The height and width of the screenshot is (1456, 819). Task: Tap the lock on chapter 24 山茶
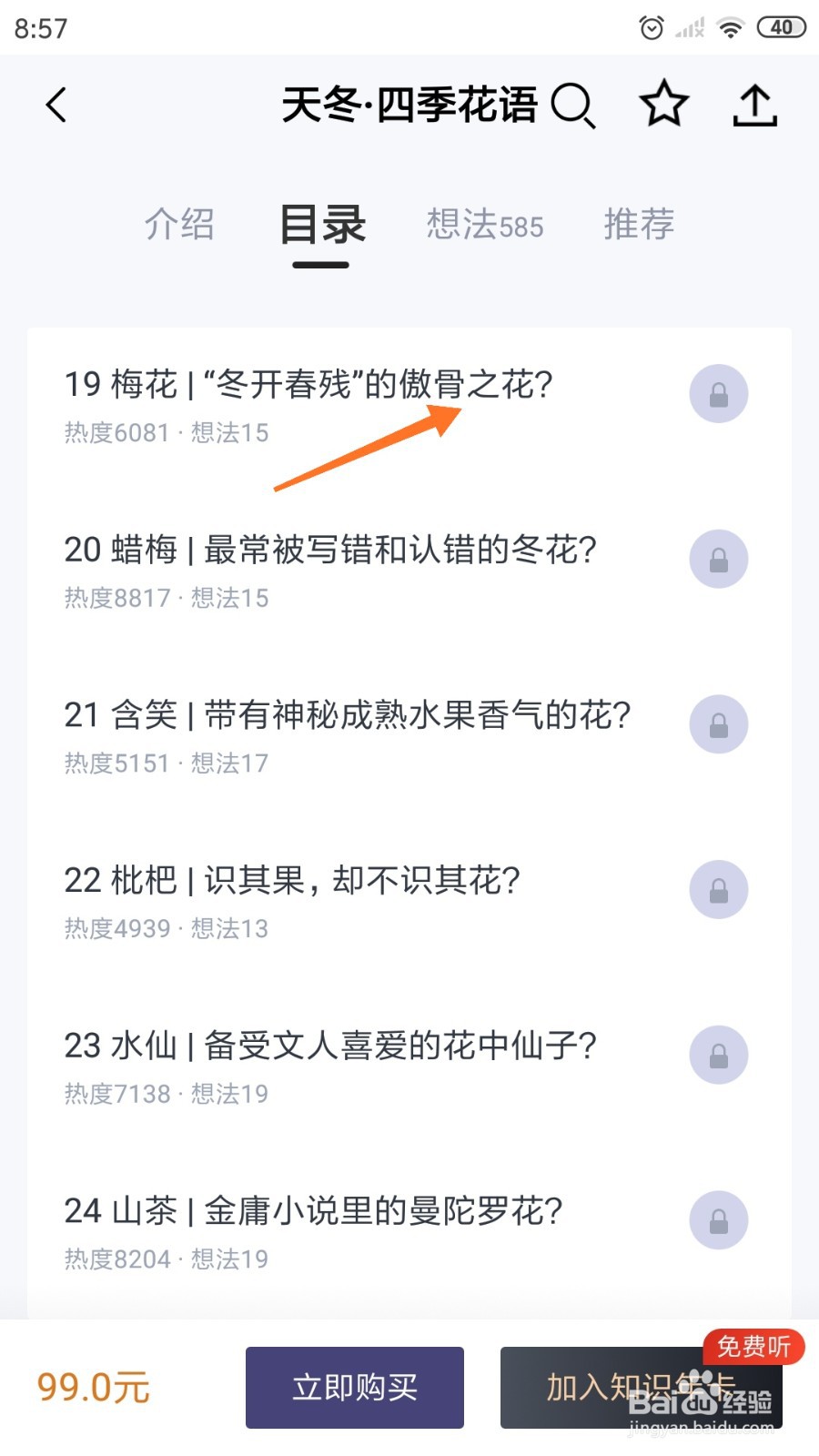coord(719,1219)
